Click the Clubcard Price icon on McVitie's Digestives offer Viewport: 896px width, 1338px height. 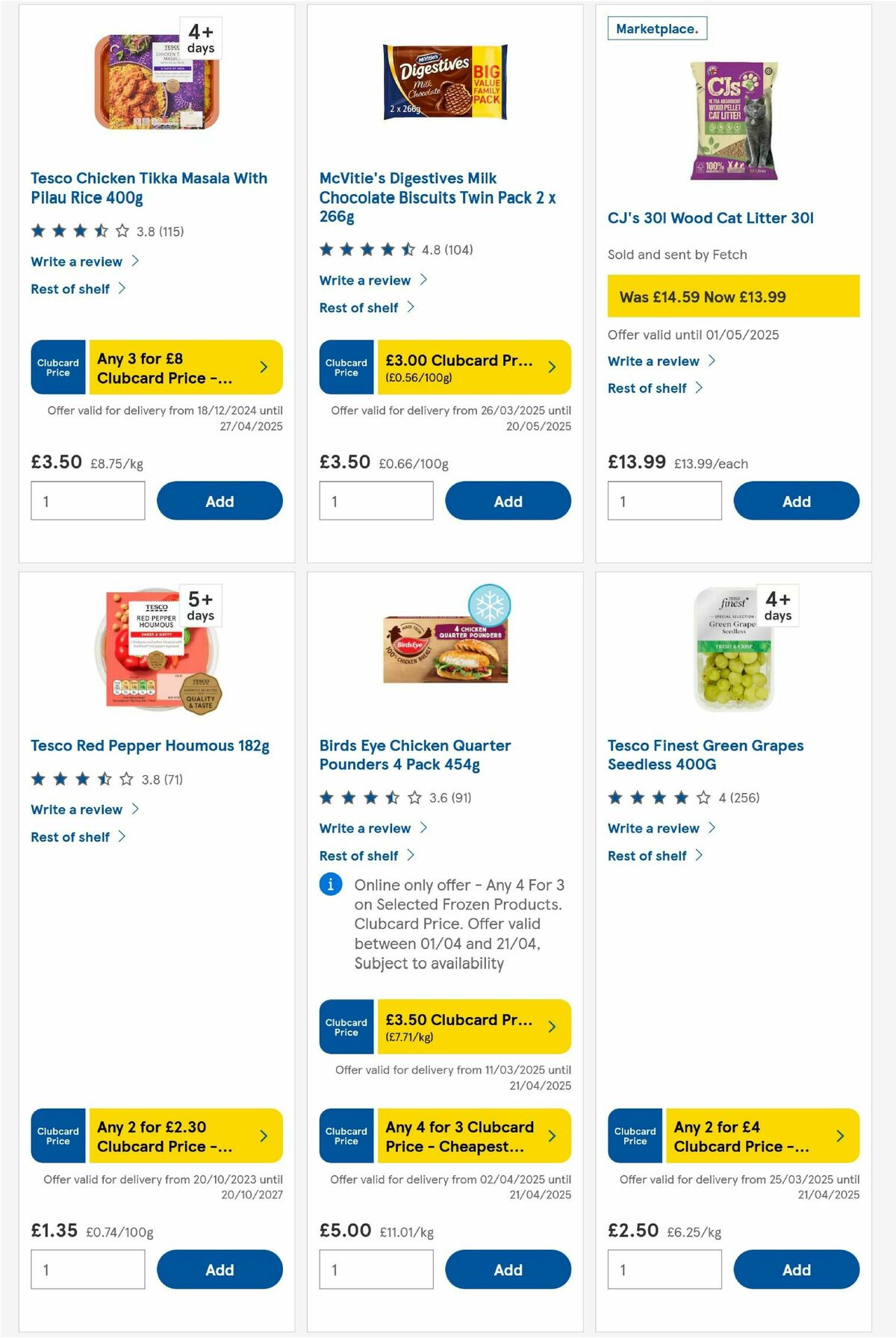346,367
